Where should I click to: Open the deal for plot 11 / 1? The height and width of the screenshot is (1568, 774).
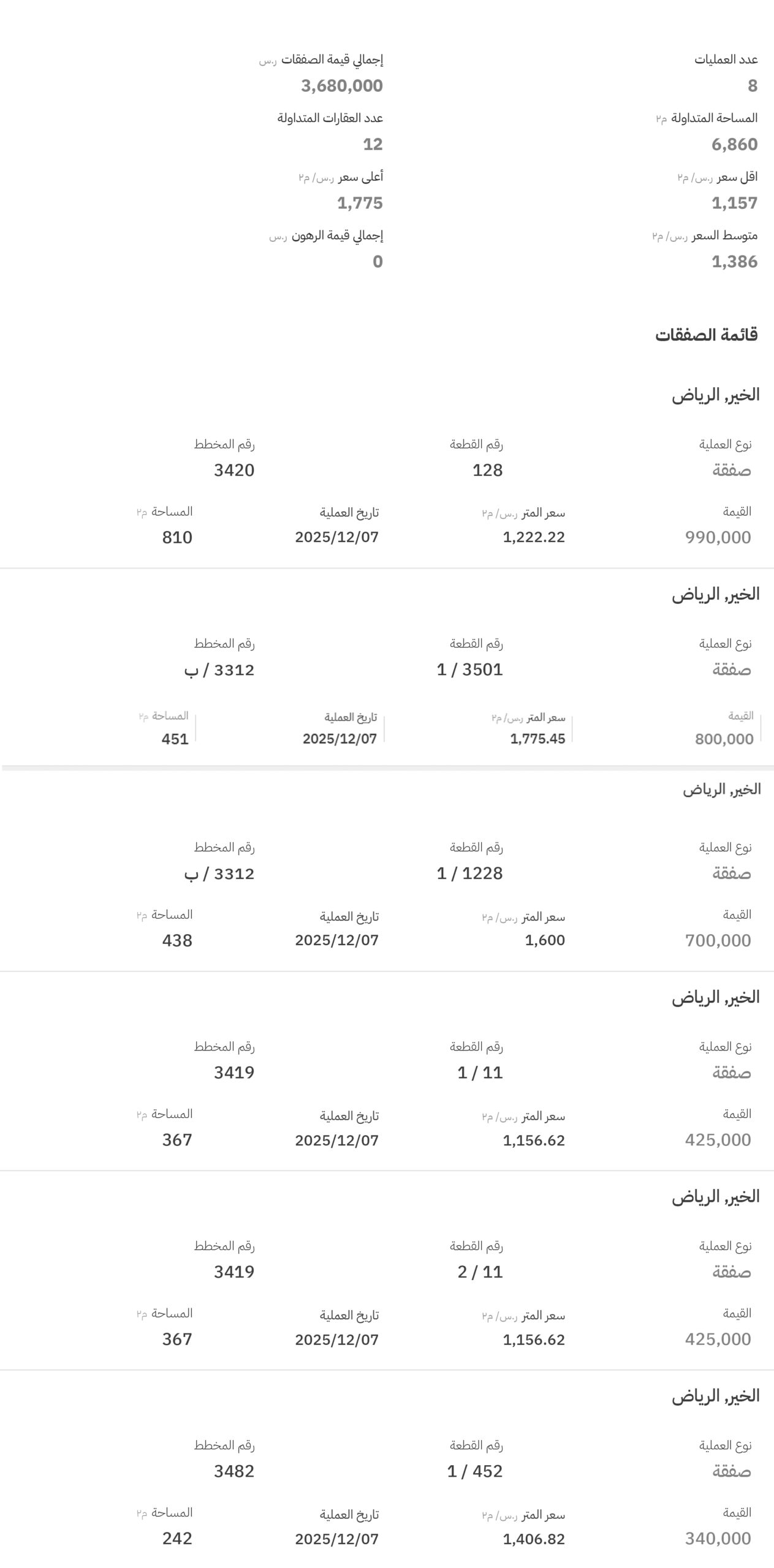tap(480, 1072)
